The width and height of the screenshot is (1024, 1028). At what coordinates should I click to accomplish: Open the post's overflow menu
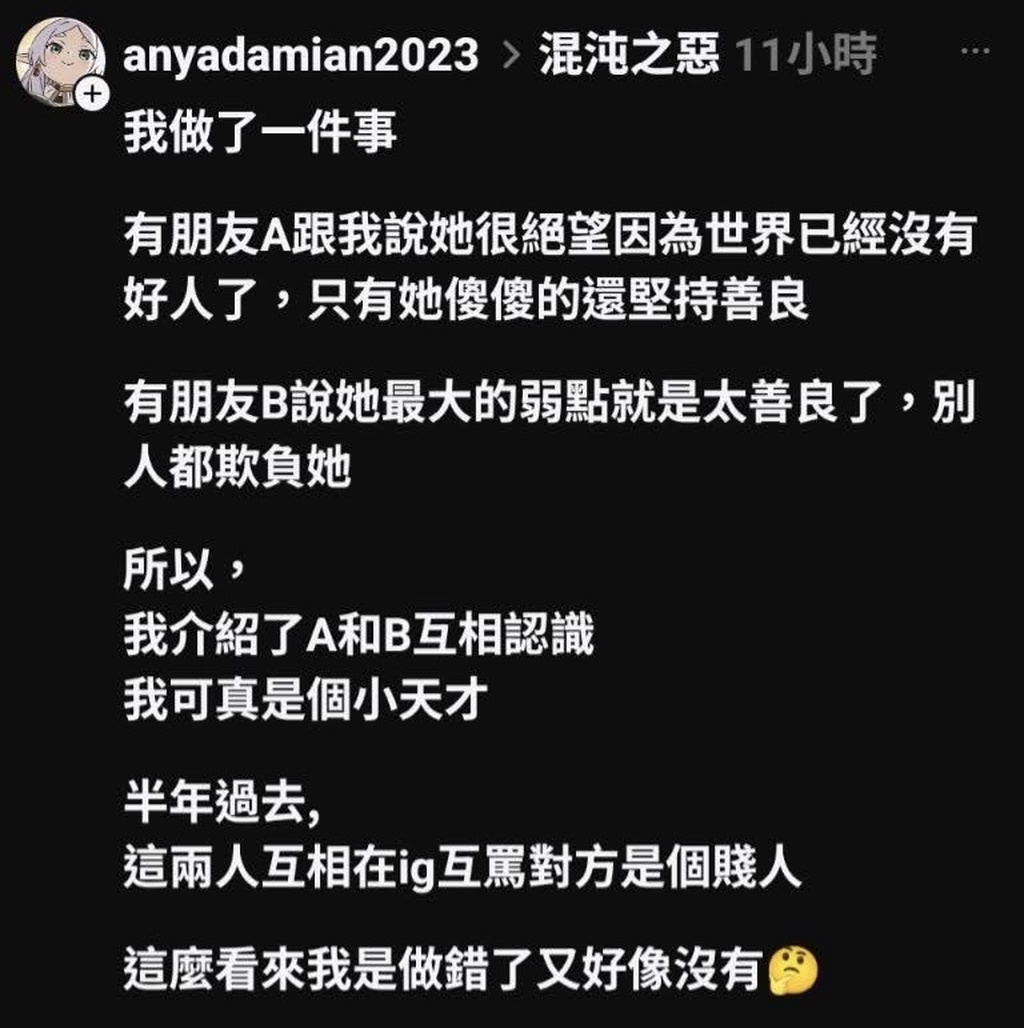click(x=974, y=50)
